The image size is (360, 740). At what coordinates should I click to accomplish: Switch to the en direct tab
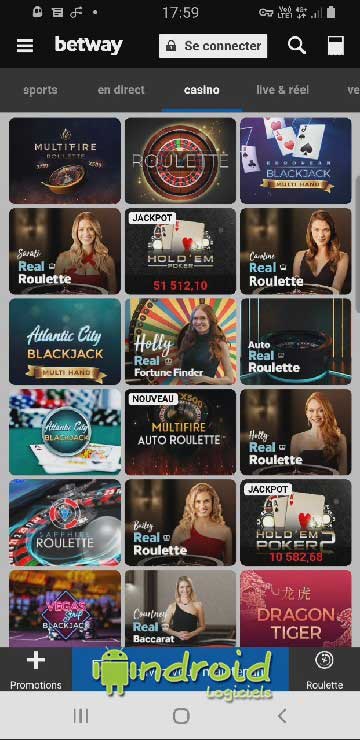coord(121,90)
